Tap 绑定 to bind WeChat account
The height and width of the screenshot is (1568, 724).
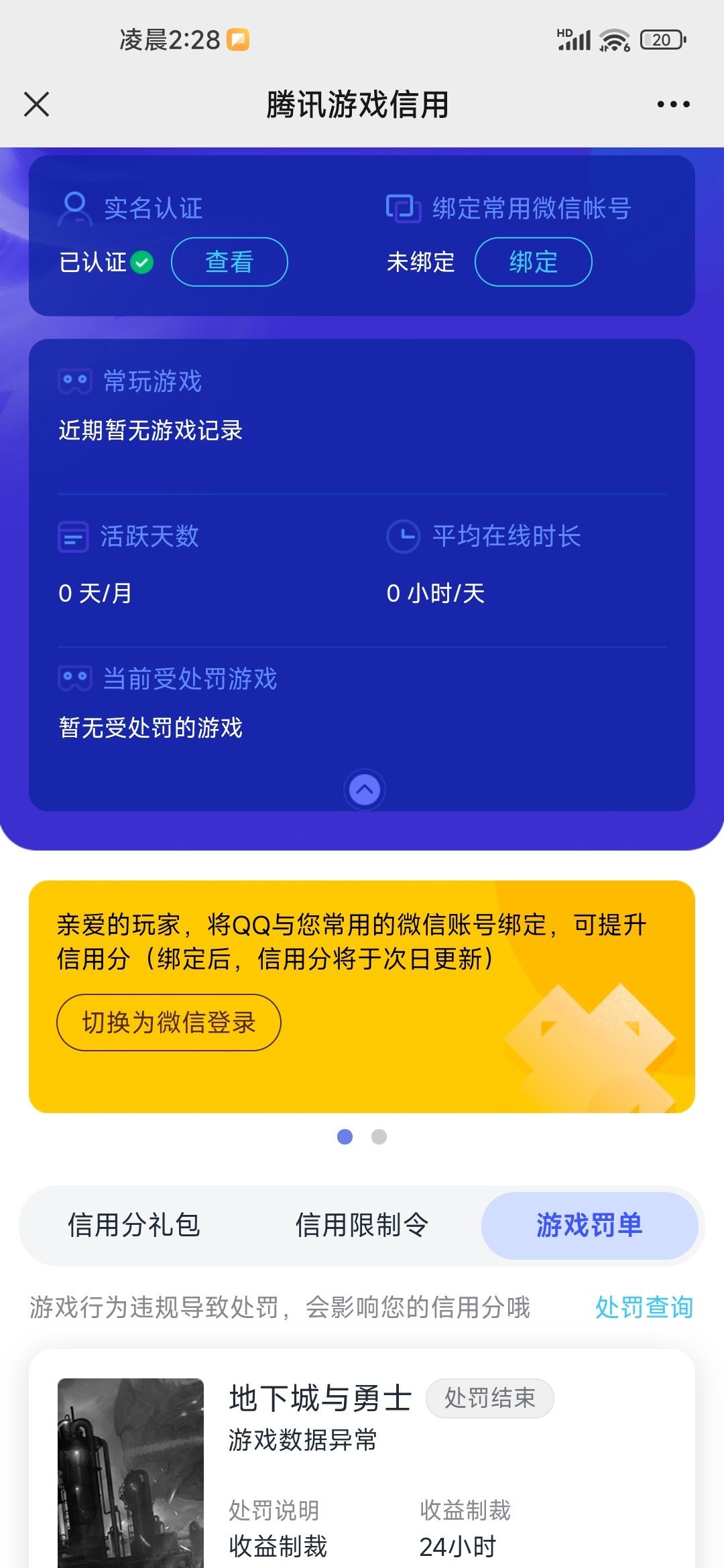pos(533,262)
